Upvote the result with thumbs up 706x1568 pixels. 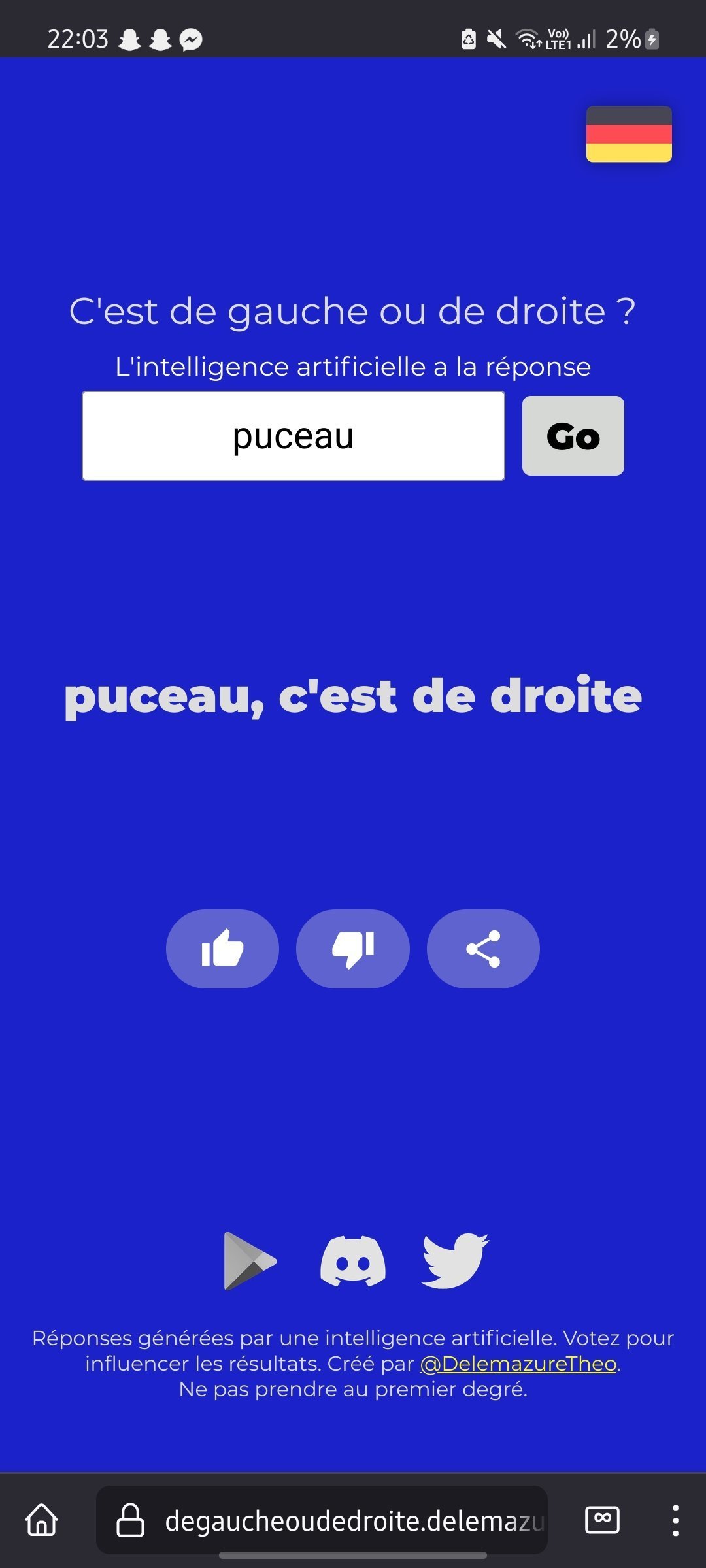[222, 949]
